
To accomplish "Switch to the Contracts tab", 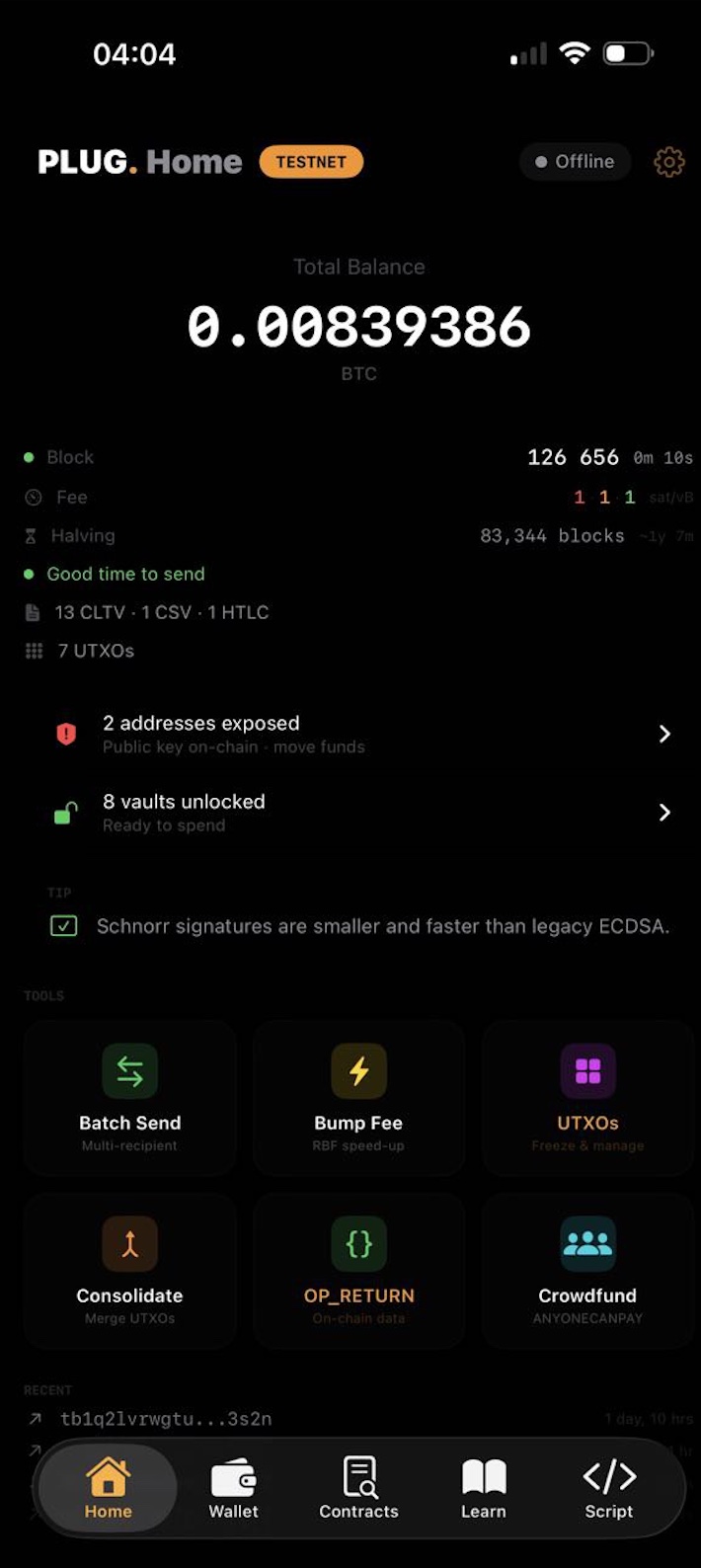I will [x=358, y=1489].
